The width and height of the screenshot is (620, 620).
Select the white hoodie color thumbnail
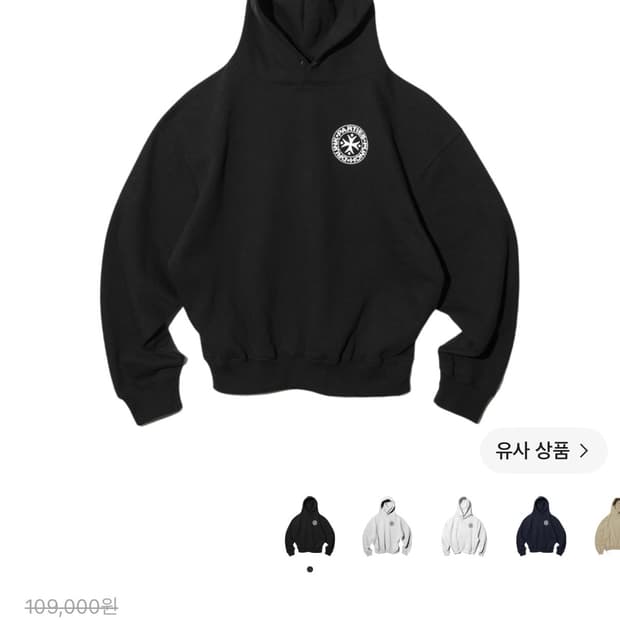tap(464, 526)
